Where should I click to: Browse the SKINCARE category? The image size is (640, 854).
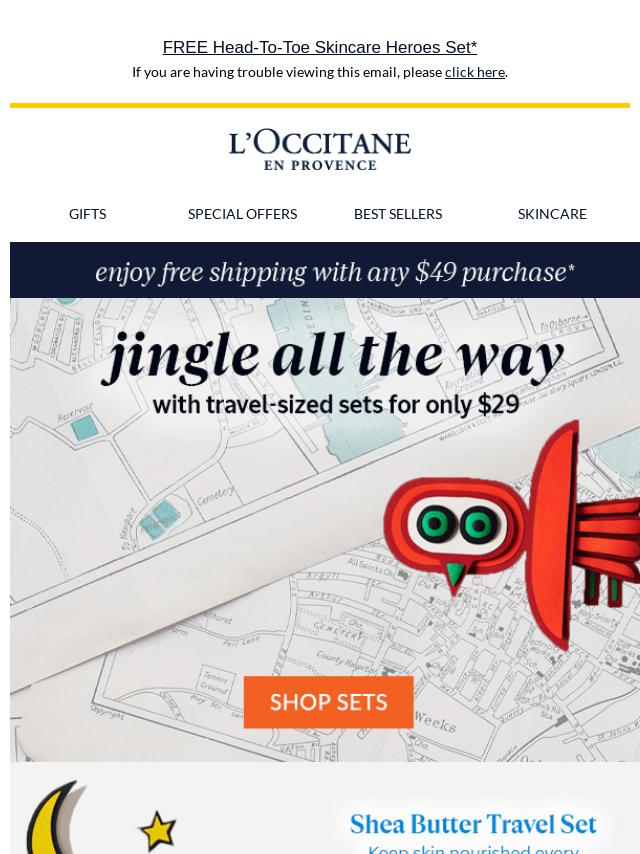[x=552, y=214]
